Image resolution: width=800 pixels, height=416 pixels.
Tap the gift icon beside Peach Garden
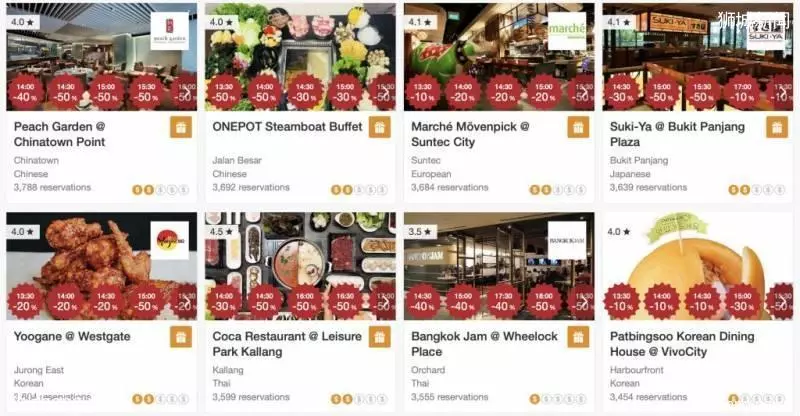click(x=180, y=127)
